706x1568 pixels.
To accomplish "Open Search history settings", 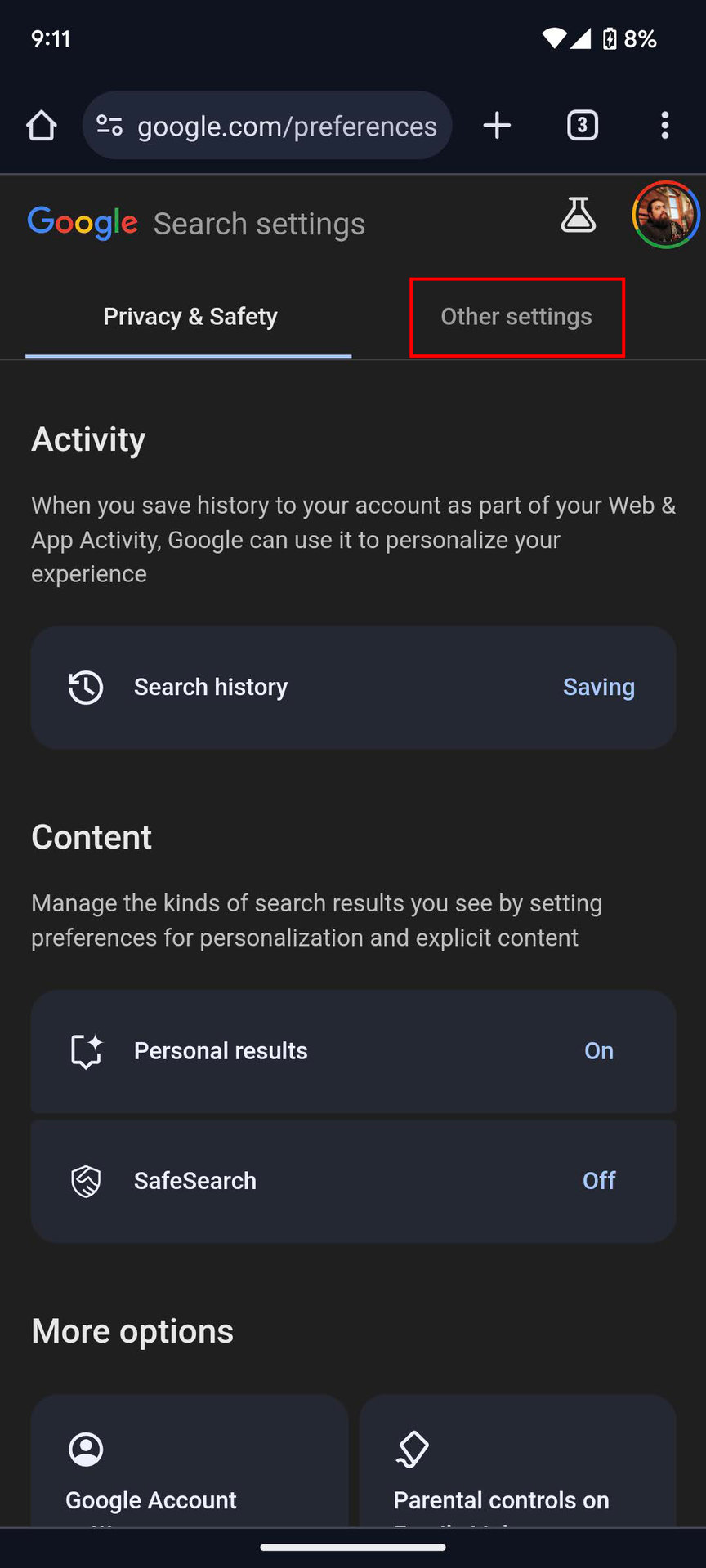I will coord(353,688).
